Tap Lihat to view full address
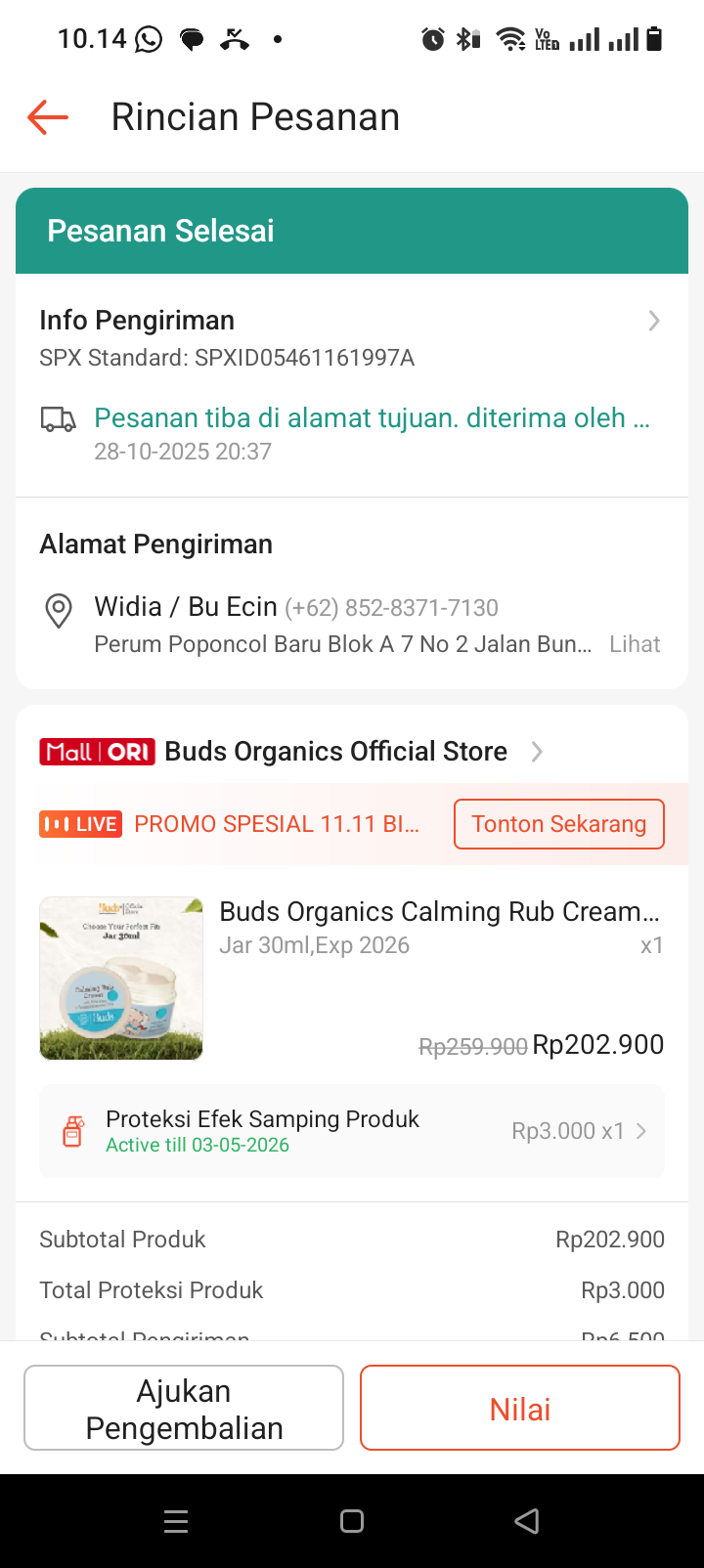 pyautogui.click(x=635, y=644)
